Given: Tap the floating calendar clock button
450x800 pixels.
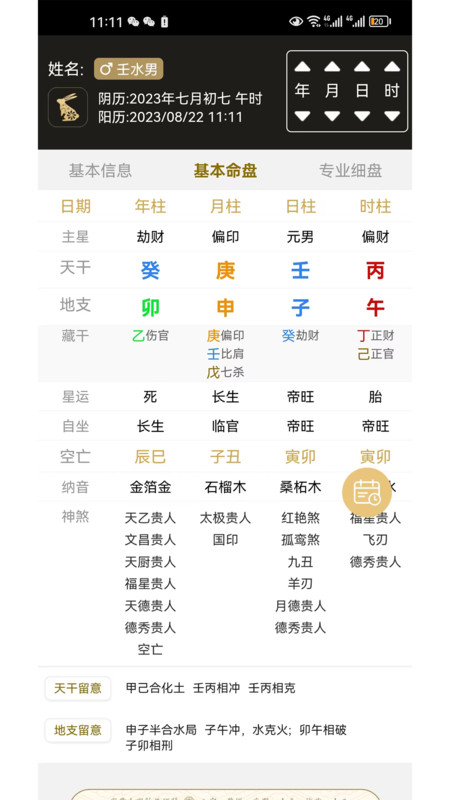Looking at the screenshot, I should pos(367,492).
